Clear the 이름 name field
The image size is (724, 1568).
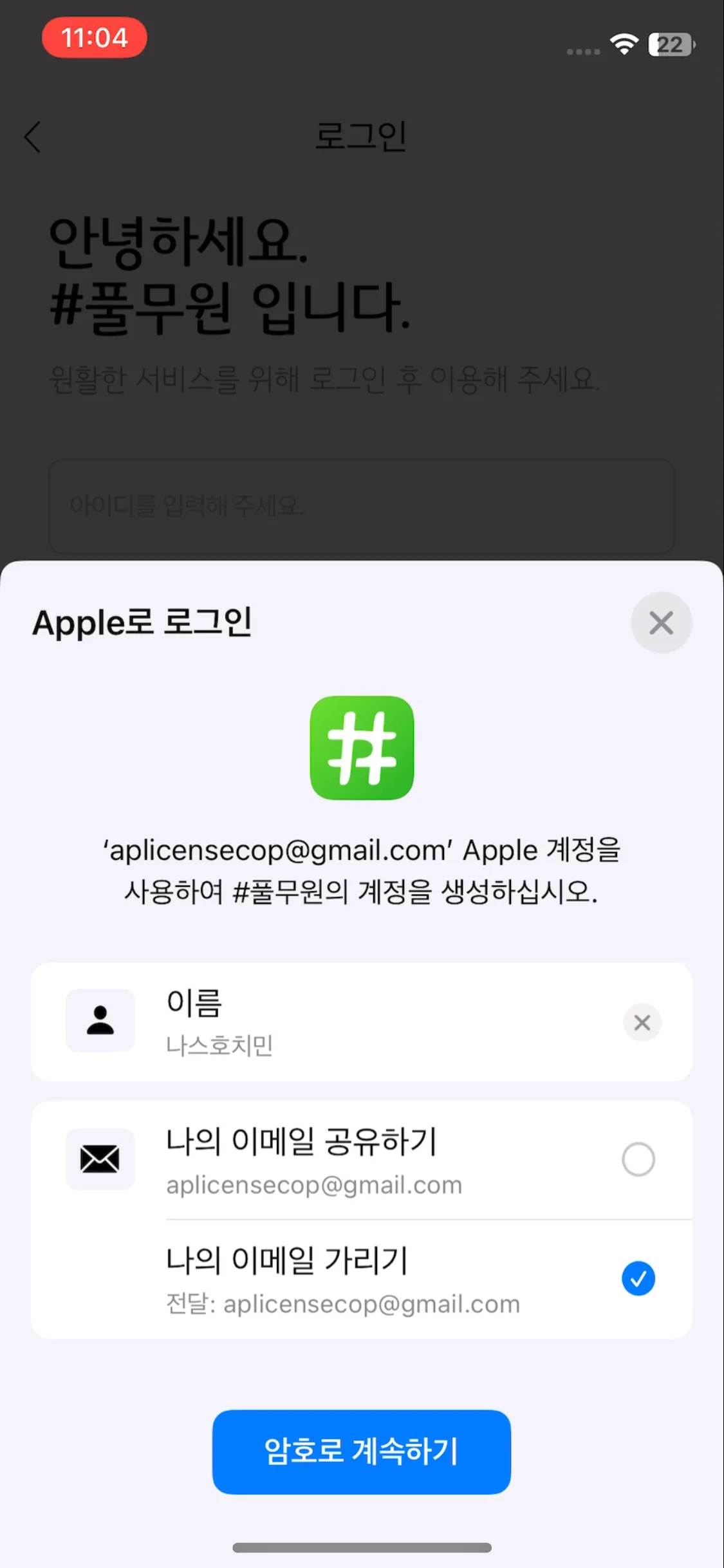[642, 1022]
